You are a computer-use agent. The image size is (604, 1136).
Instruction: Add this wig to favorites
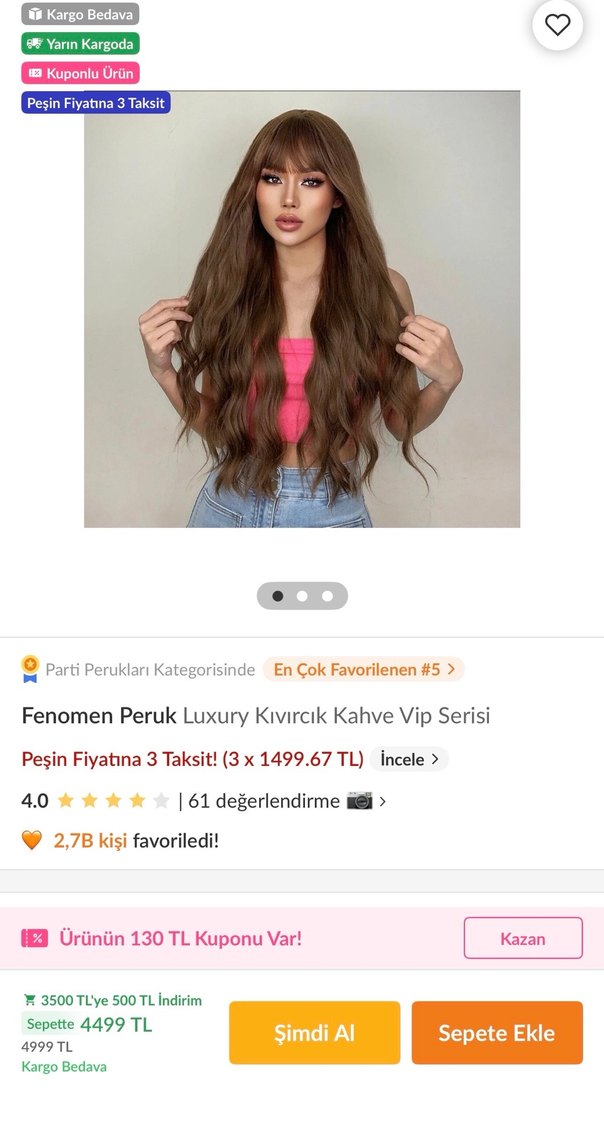557,26
